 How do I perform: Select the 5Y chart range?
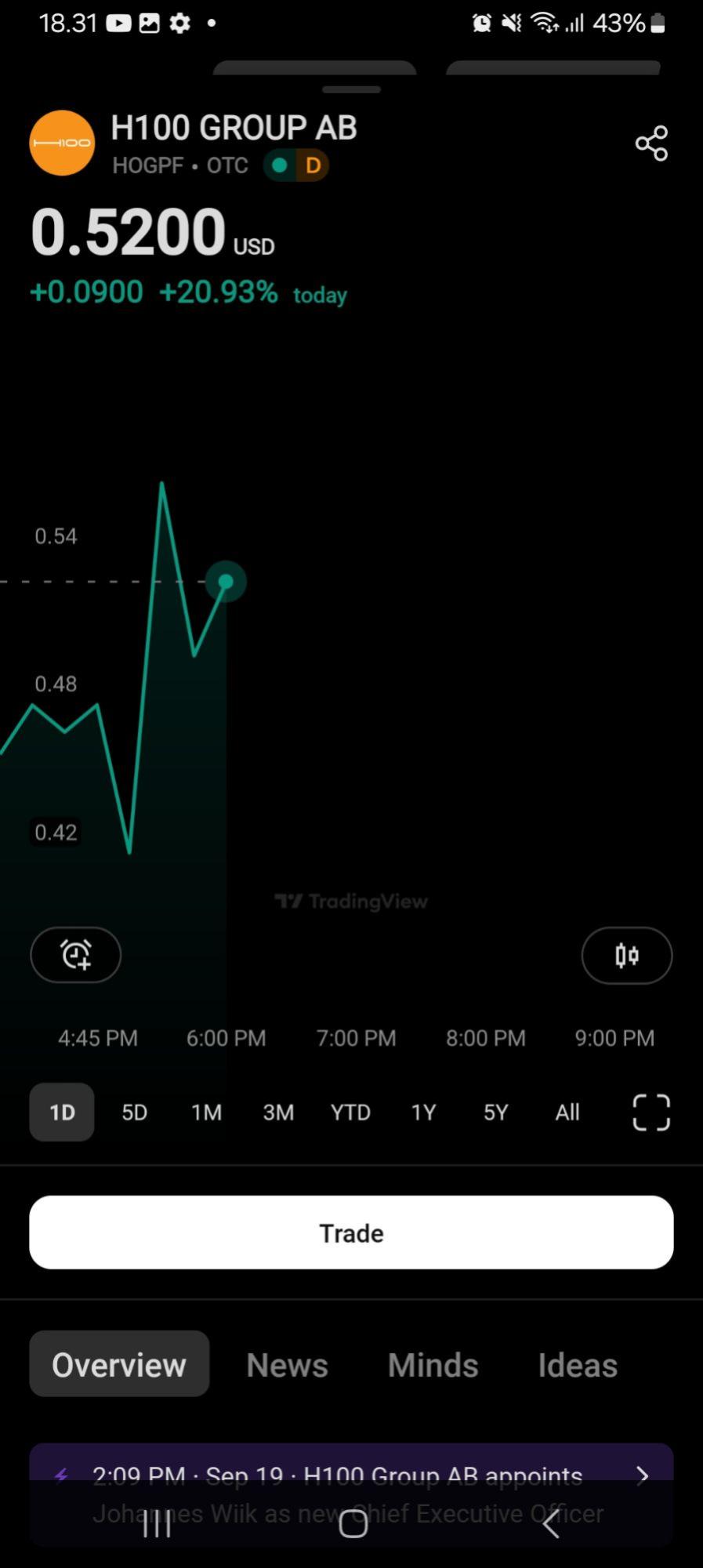pyautogui.click(x=495, y=1112)
